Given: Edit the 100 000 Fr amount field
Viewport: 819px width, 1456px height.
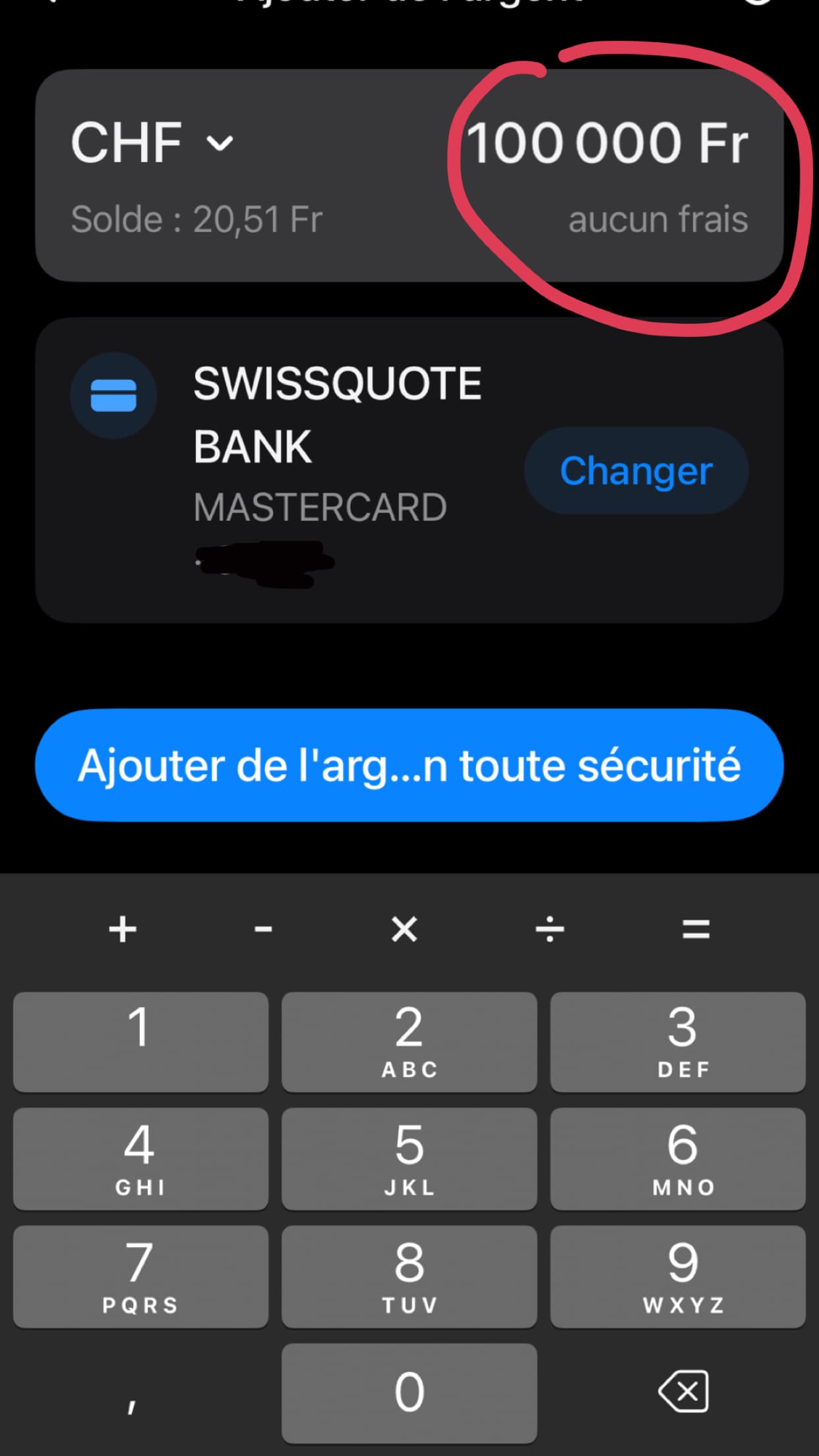Looking at the screenshot, I should tap(607, 143).
